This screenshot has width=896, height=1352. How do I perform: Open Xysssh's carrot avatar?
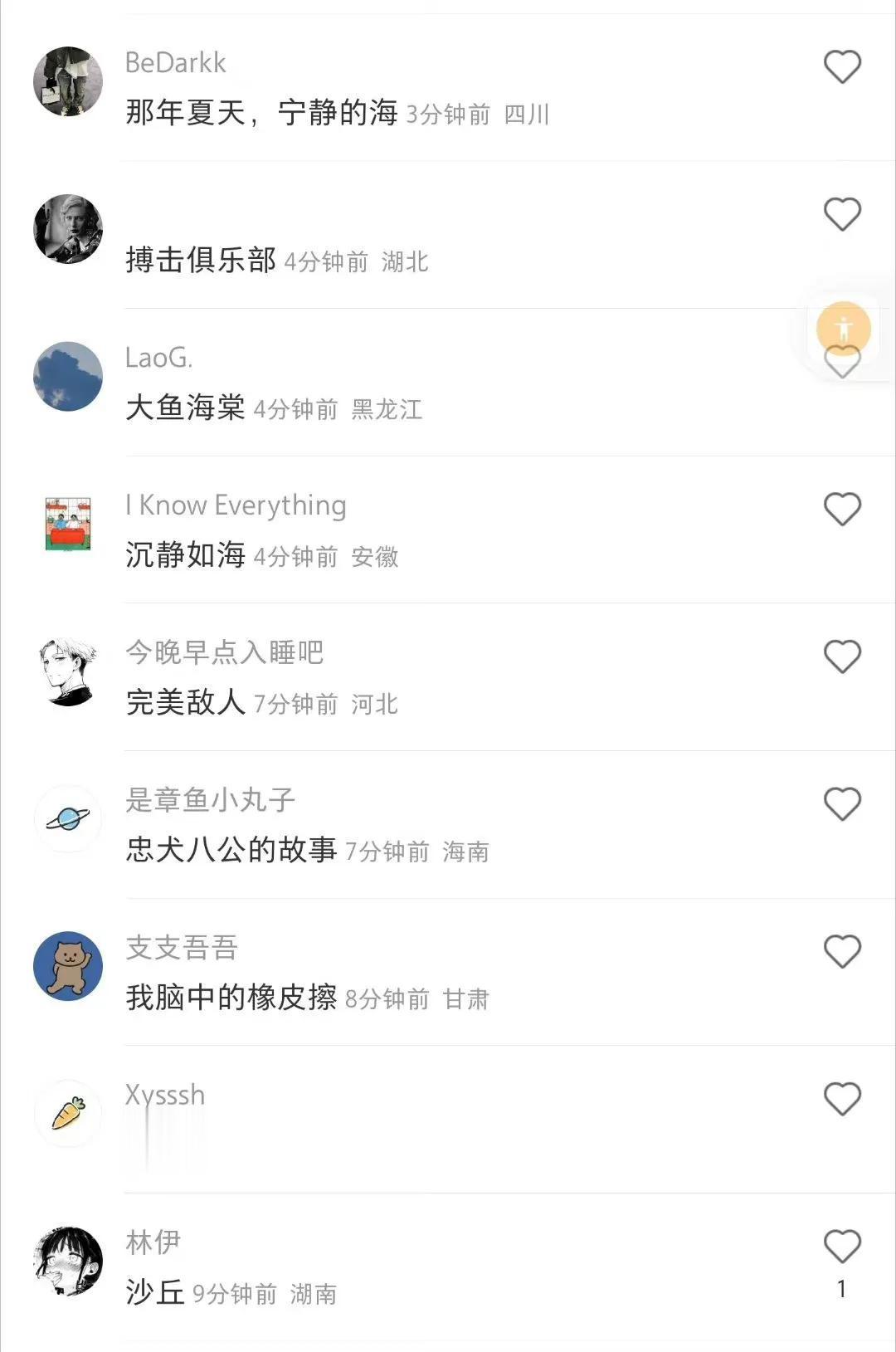[68, 1114]
